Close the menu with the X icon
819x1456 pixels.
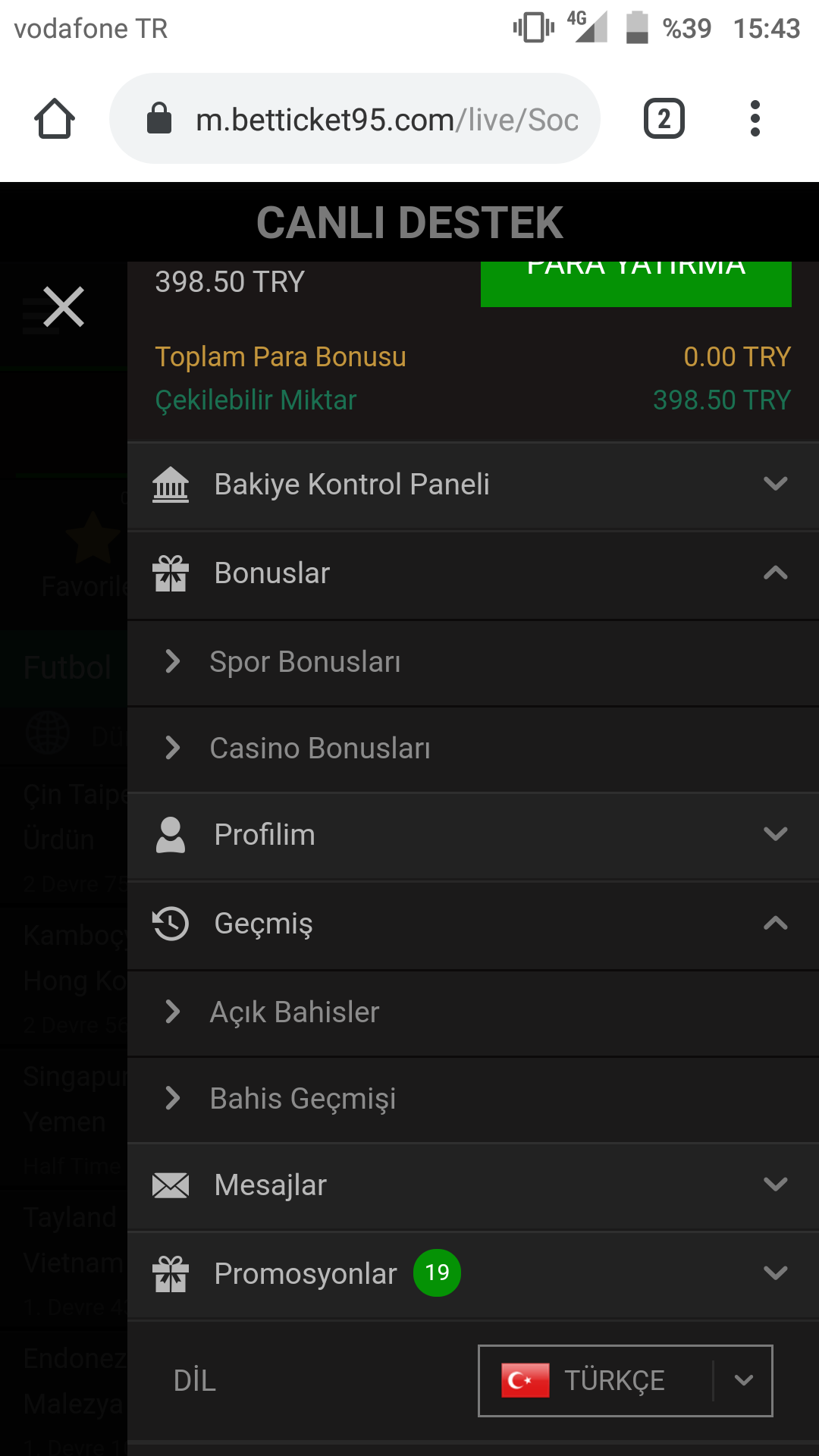pos(63,306)
